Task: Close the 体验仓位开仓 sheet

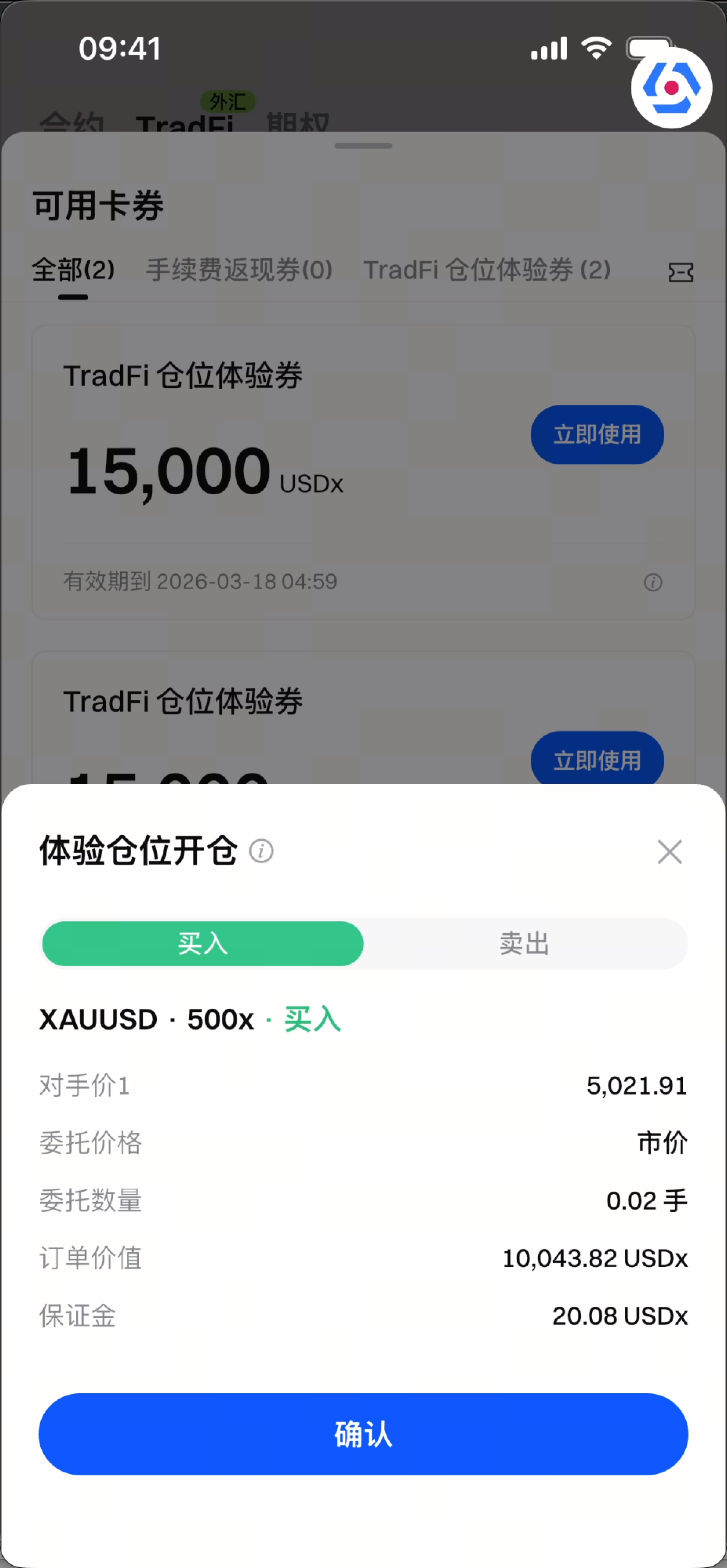Action: click(x=669, y=852)
